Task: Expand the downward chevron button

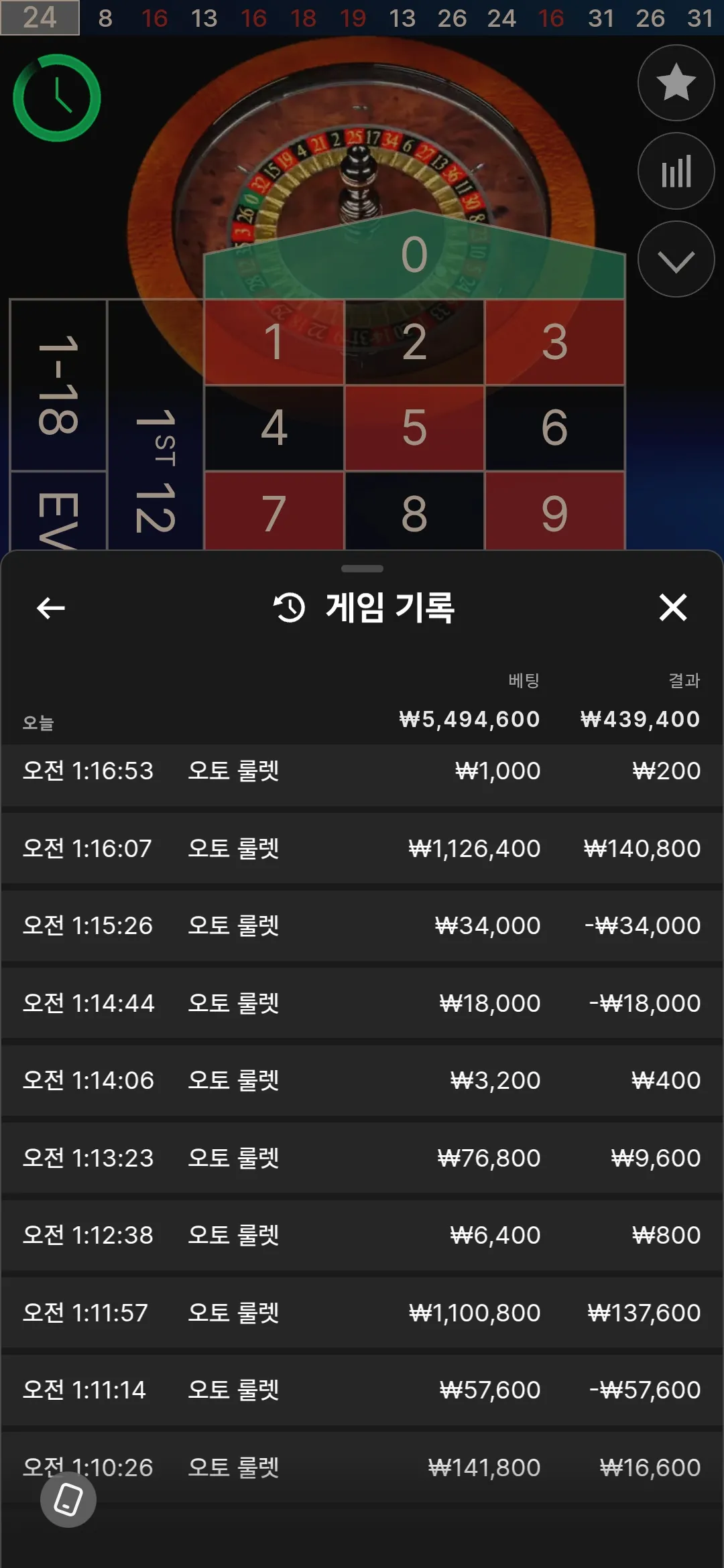Action: [x=676, y=259]
